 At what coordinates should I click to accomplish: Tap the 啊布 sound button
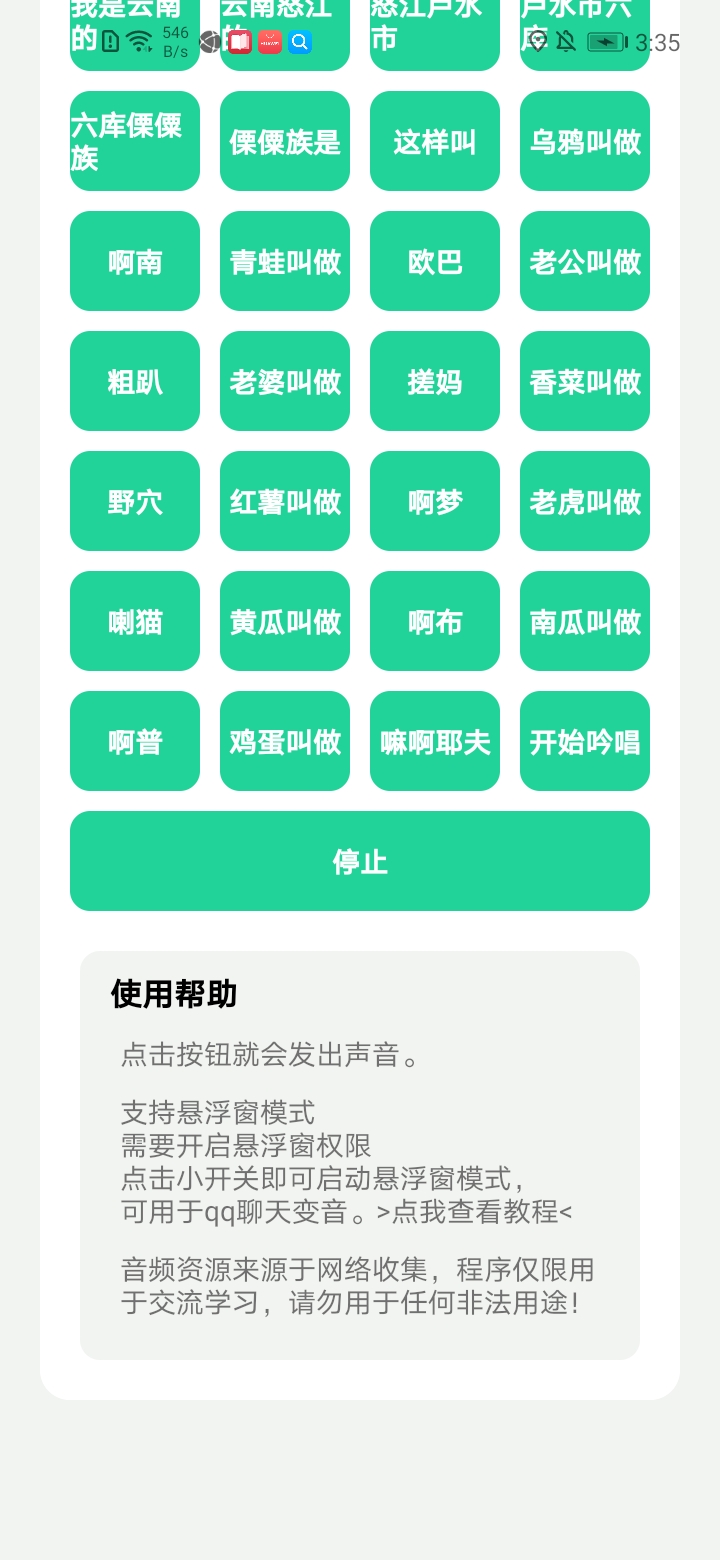pos(435,621)
